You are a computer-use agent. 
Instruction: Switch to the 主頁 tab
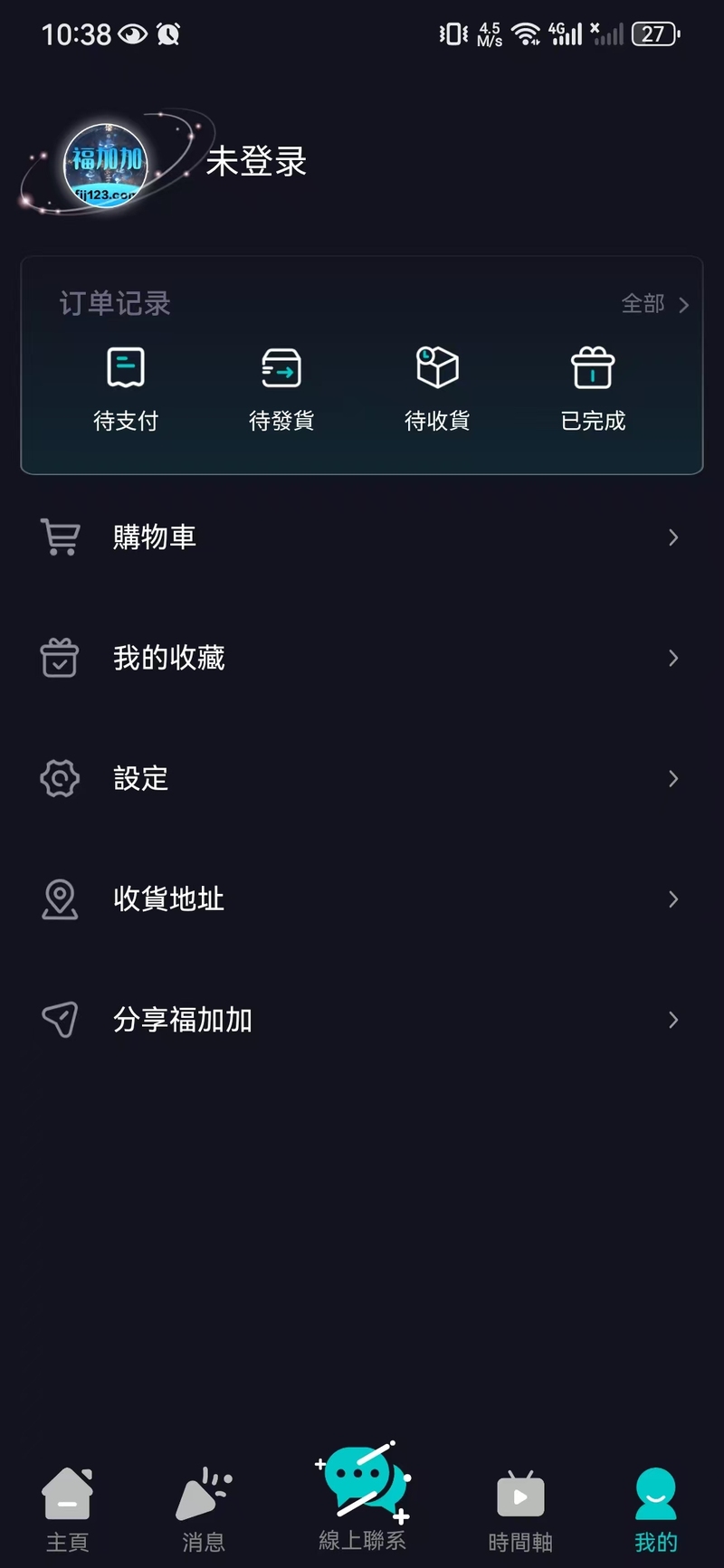pos(68,1510)
